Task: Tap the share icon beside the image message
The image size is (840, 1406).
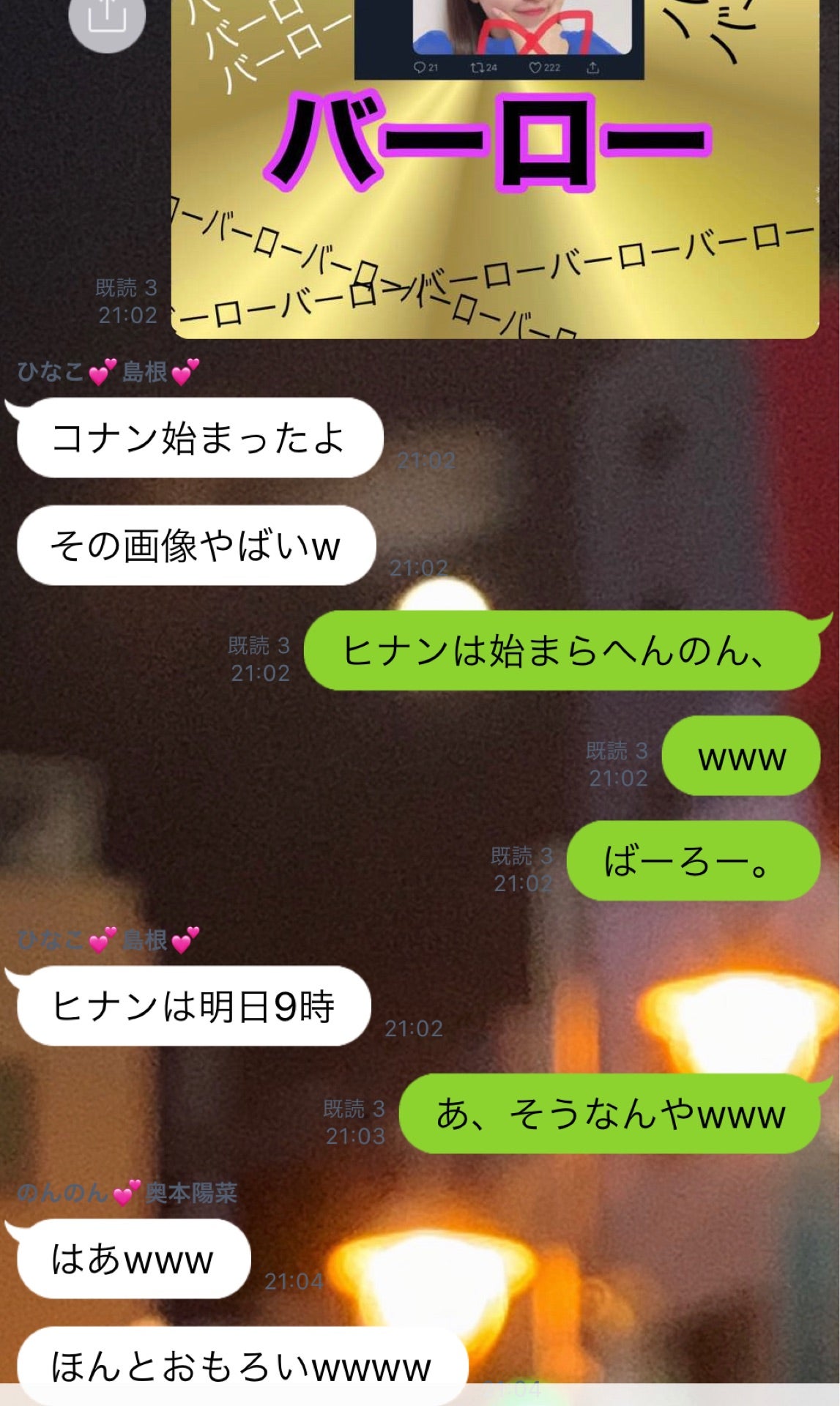Action: pyautogui.click(x=107, y=16)
